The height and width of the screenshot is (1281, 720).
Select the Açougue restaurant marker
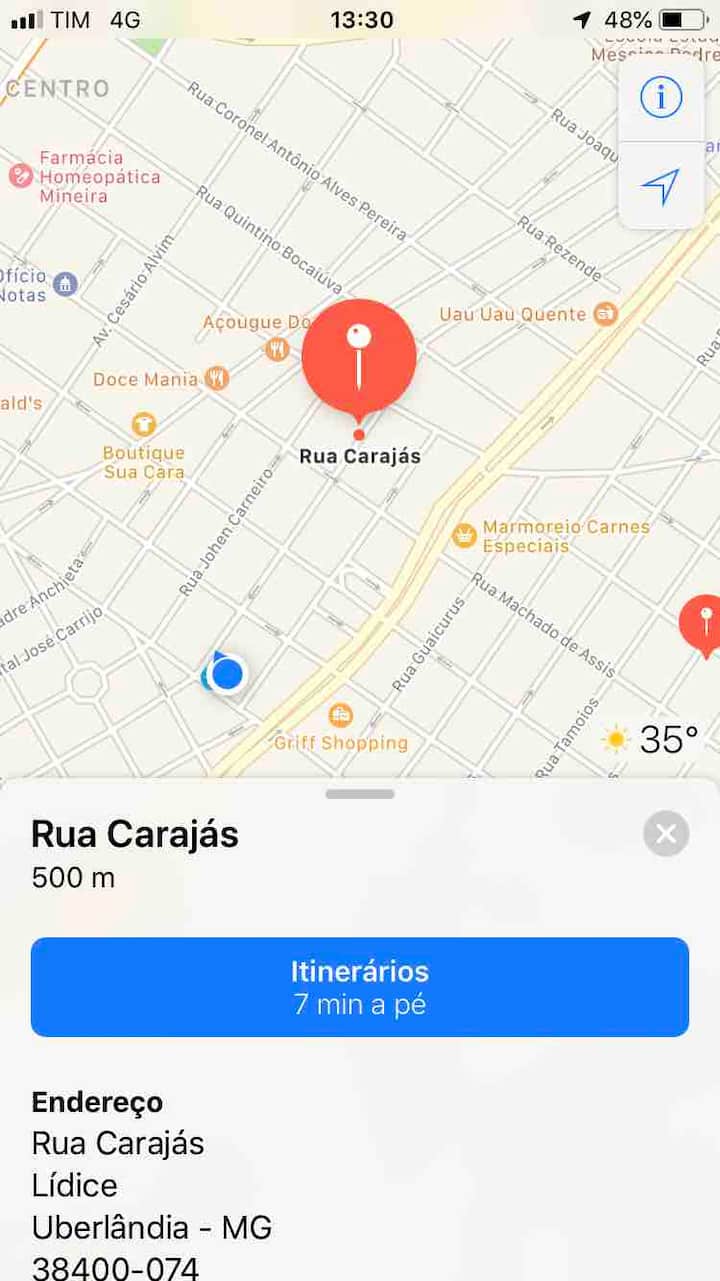277,349
